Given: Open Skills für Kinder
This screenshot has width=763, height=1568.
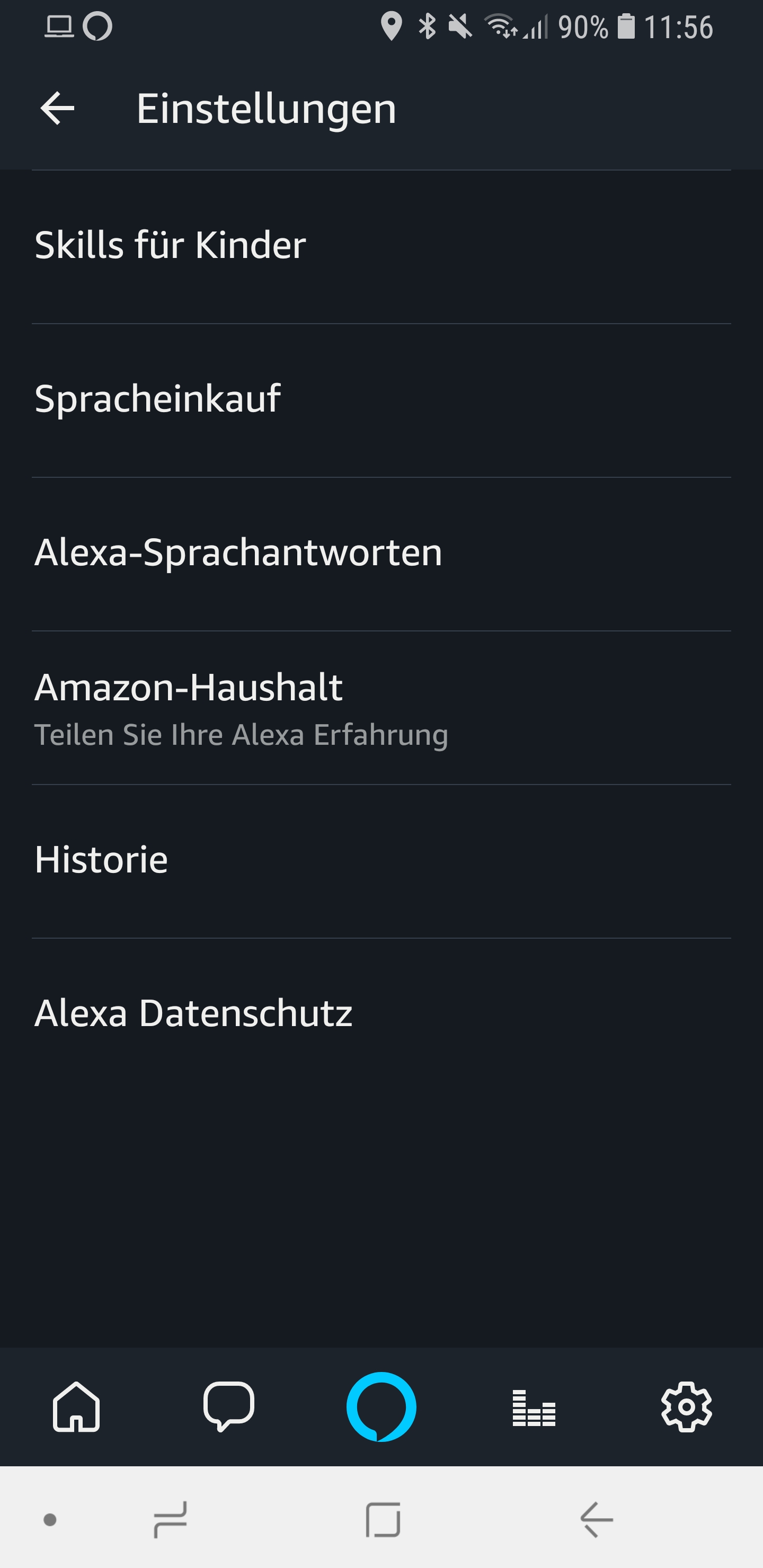Looking at the screenshot, I should tap(381, 246).
